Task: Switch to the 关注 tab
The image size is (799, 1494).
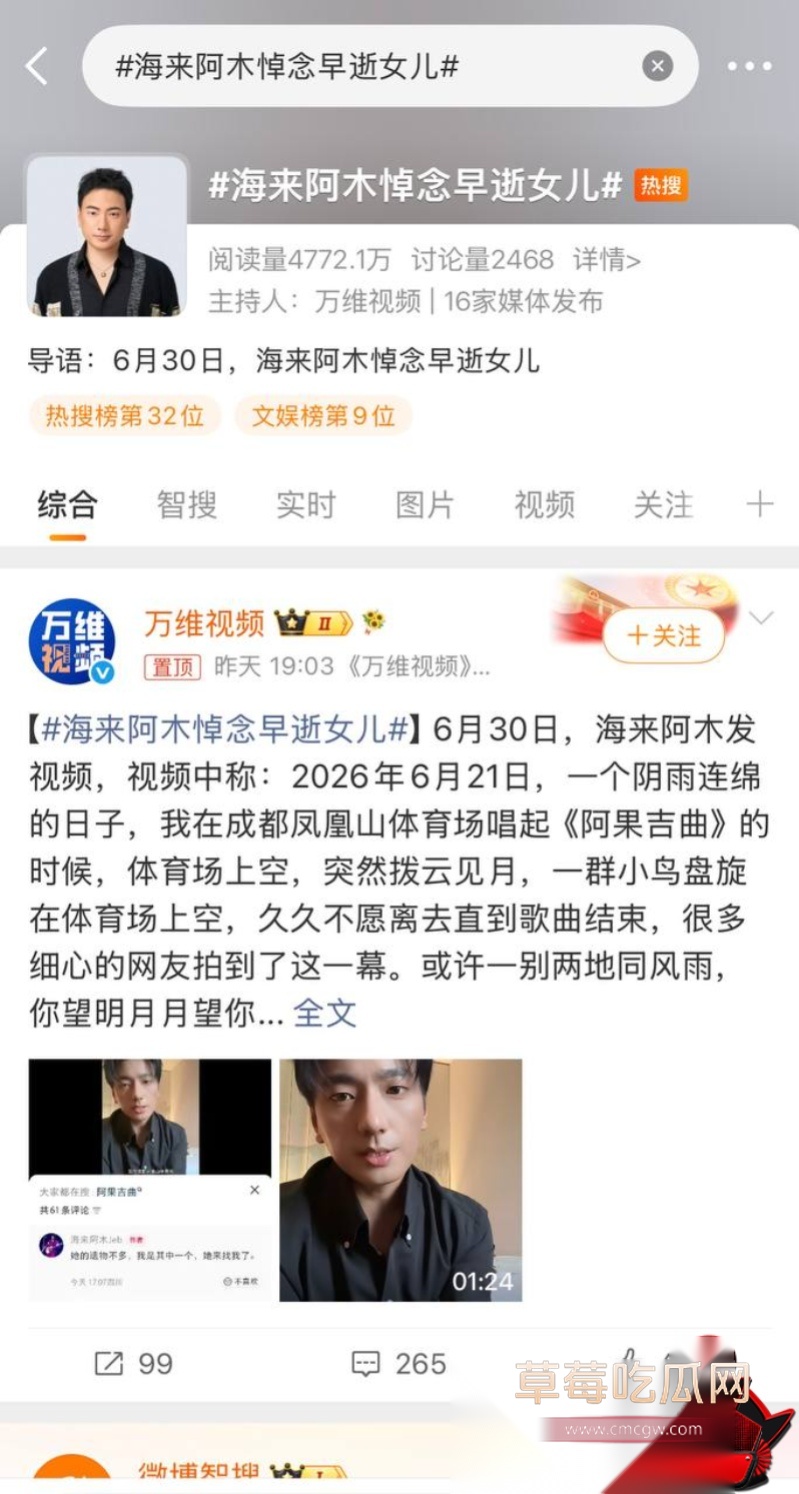Action: click(x=663, y=505)
